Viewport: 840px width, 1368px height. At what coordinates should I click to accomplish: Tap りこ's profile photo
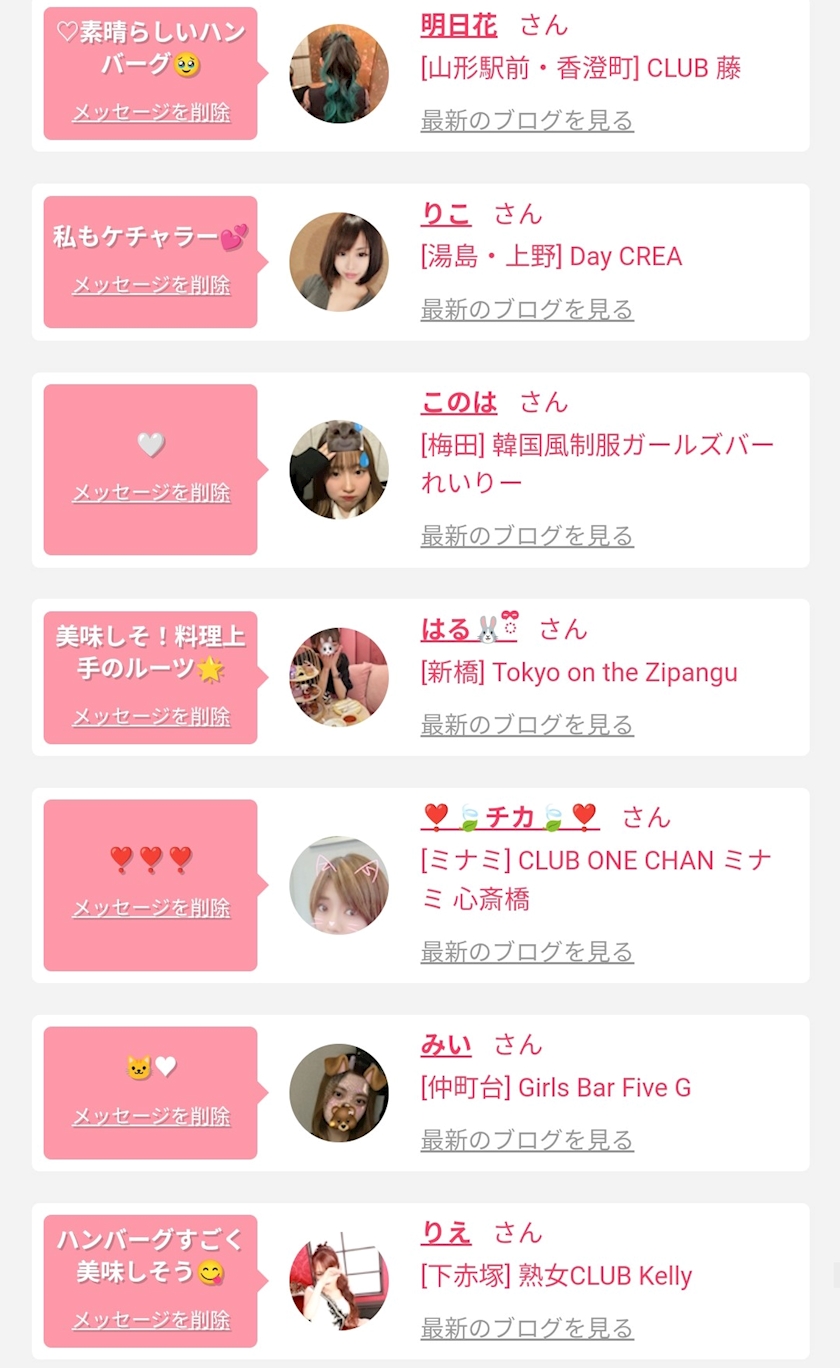[x=339, y=261]
